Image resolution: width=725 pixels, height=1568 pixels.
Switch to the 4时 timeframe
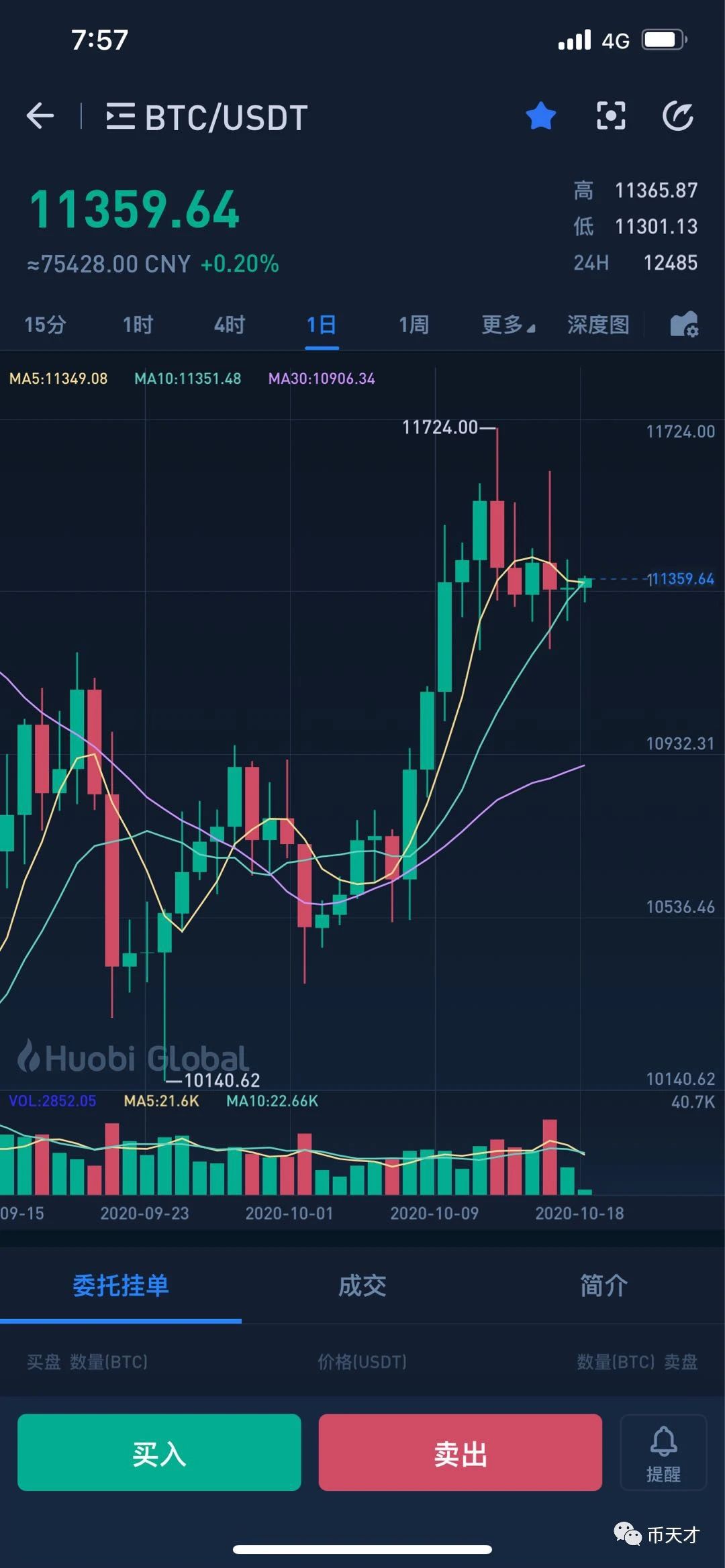tap(230, 325)
